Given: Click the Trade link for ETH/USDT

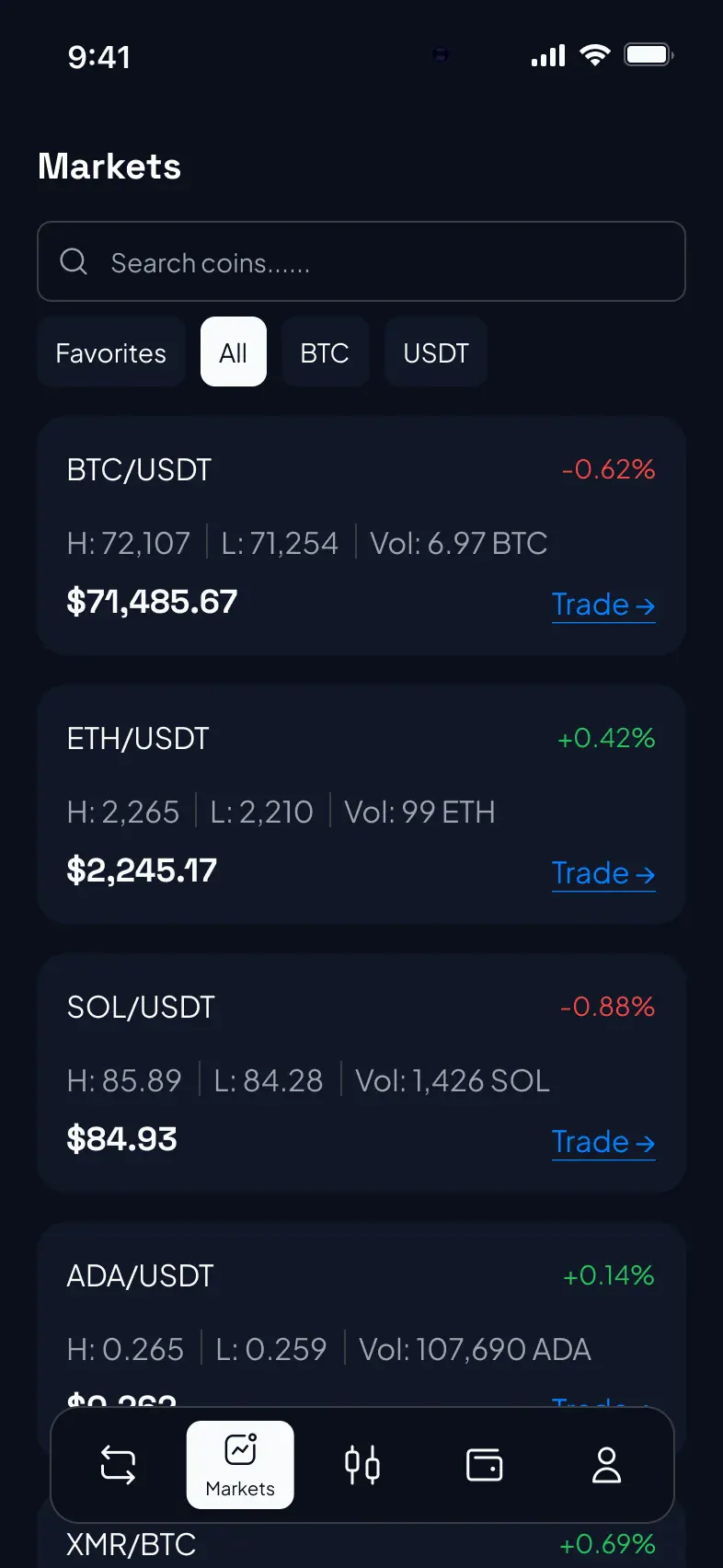Looking at the screenshot, I should [603, 872].
